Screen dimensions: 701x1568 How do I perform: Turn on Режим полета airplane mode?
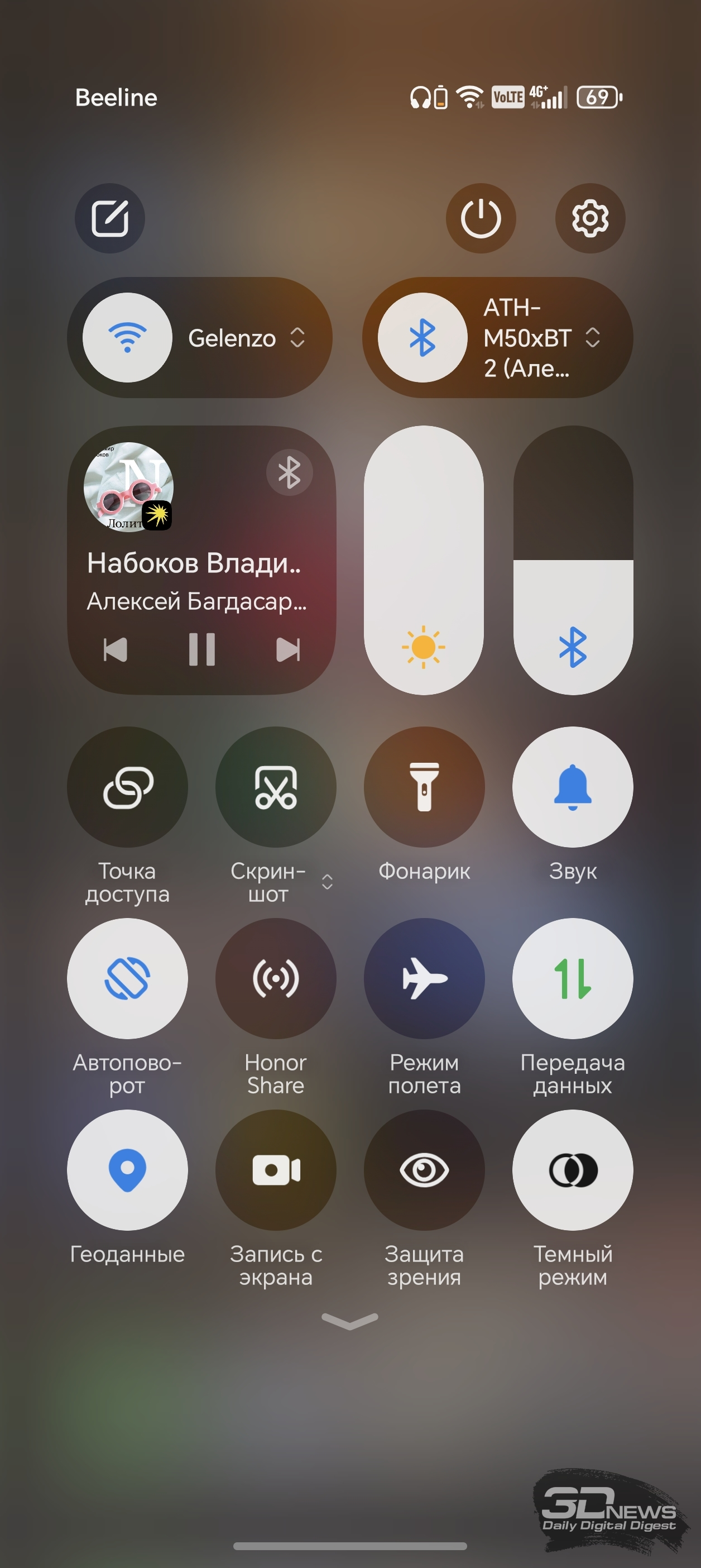(424, 978)
